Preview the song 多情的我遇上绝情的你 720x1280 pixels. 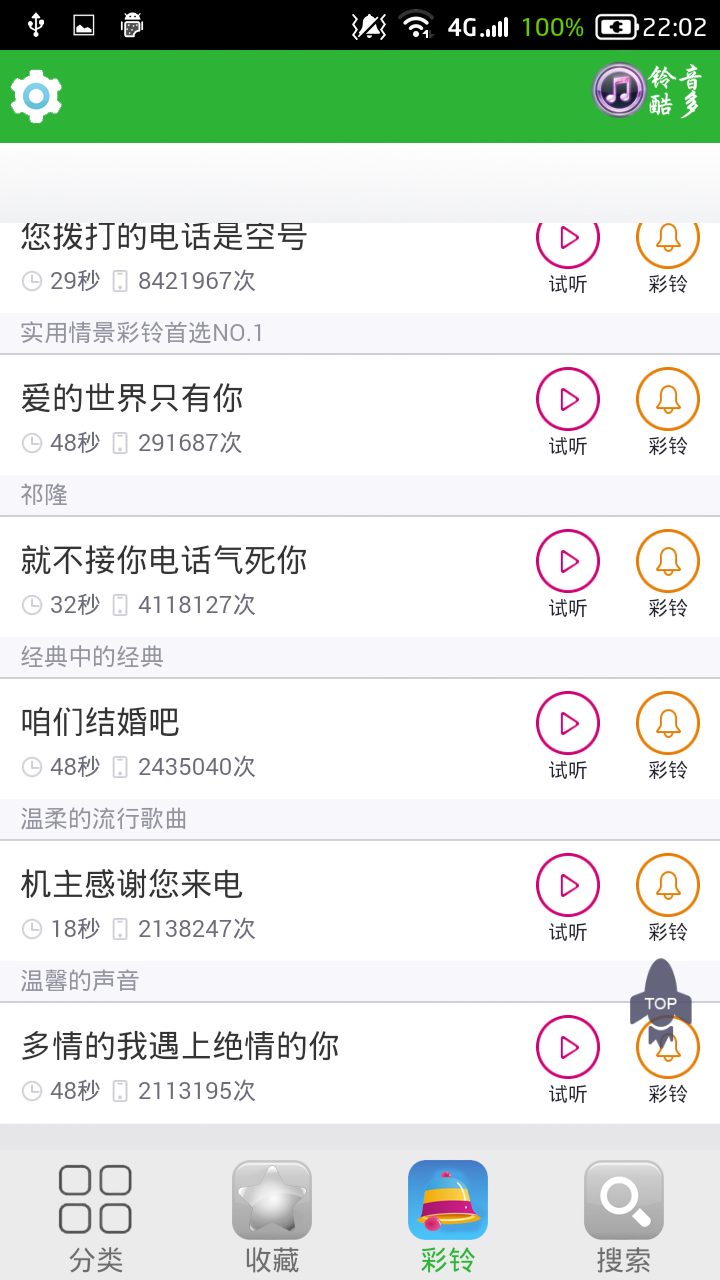pyautogui.click(x=568, y=1047)
